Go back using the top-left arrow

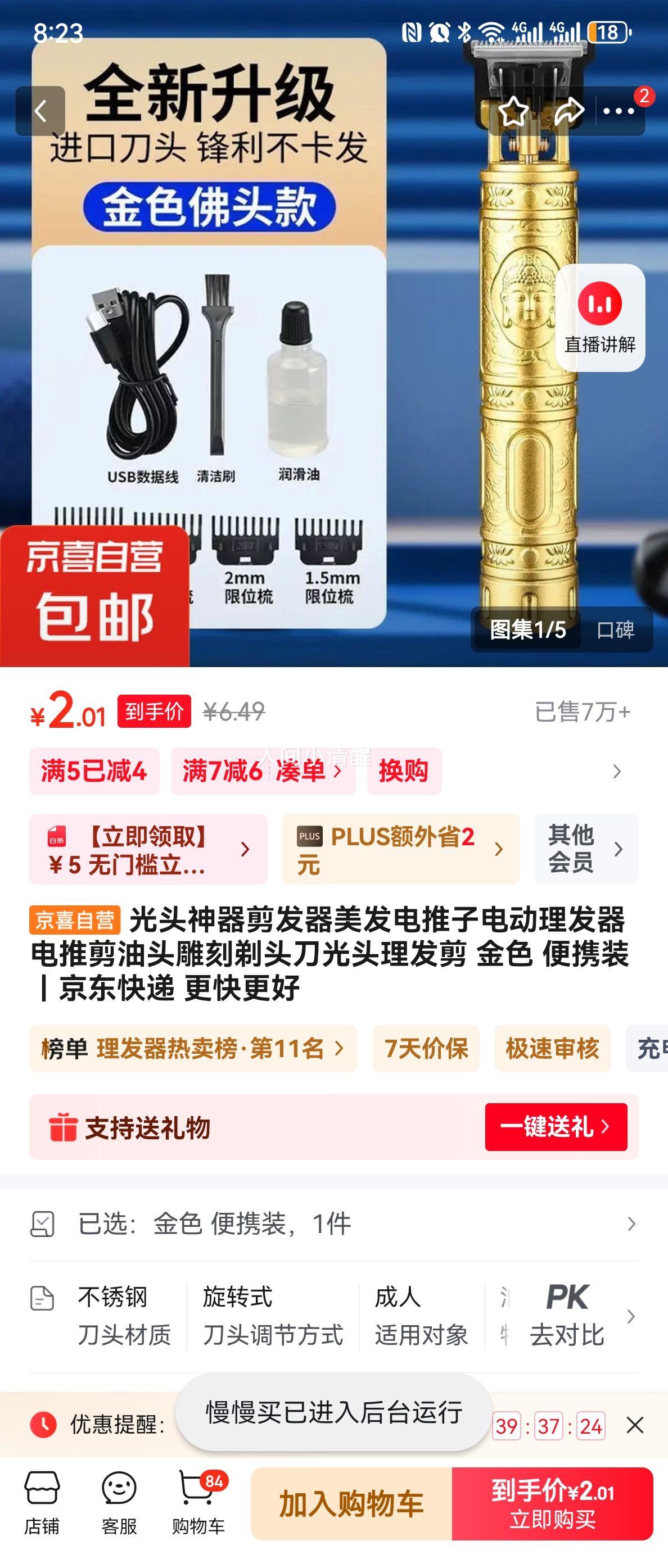[x=40, y=111]
